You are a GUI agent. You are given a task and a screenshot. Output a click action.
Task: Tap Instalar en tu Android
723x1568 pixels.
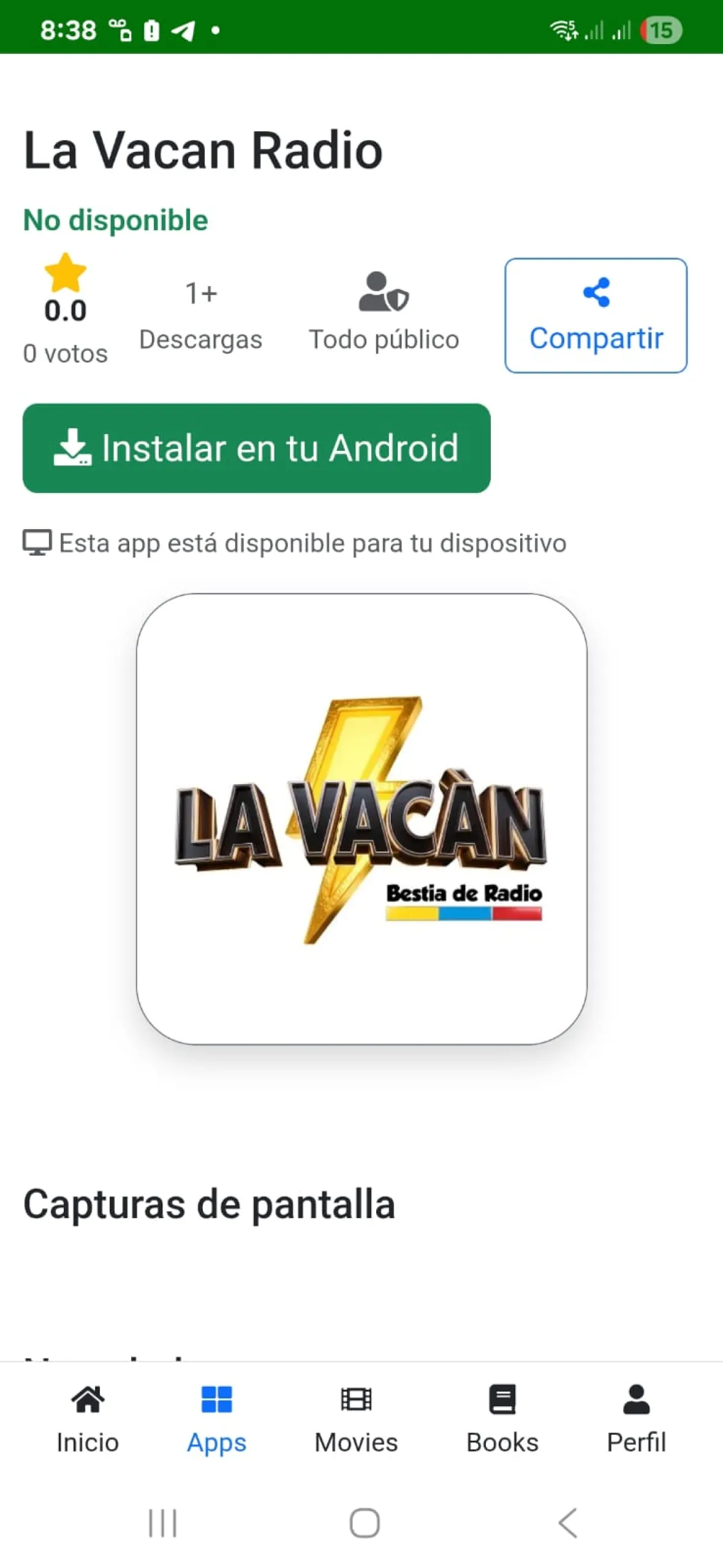pos(256,448)
